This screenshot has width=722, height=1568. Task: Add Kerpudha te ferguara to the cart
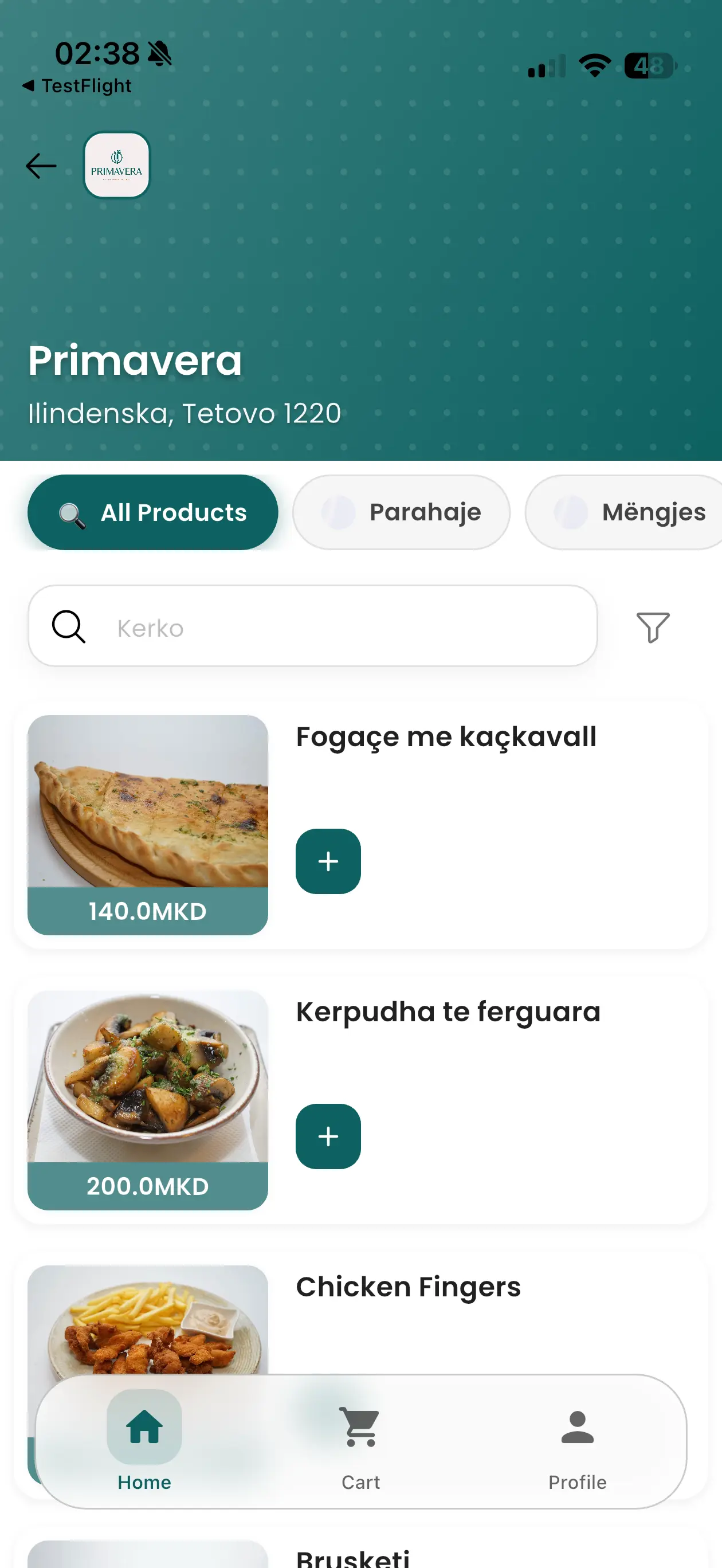click(x=328, y=1136)
